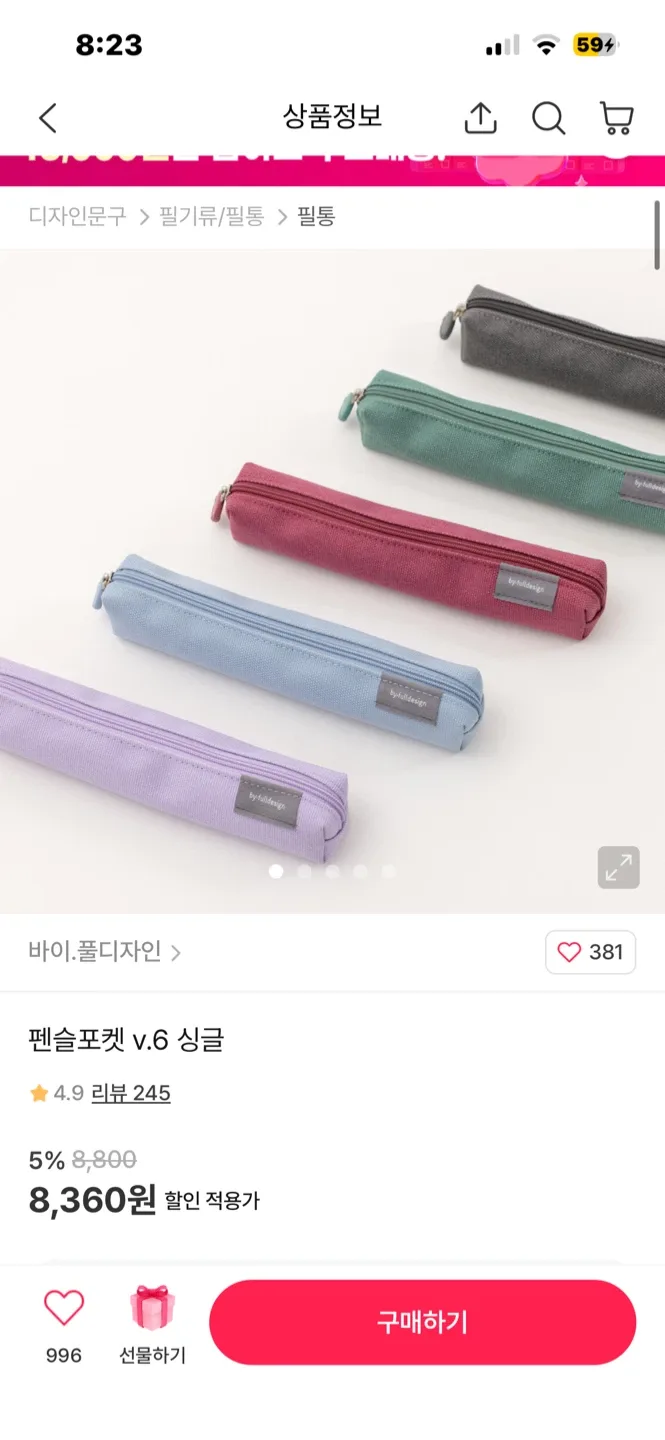Open the 필기류/필통 breadcrumb category
Screen dimensions: 665x1440
pyautogui.click(x=212, y=216)
